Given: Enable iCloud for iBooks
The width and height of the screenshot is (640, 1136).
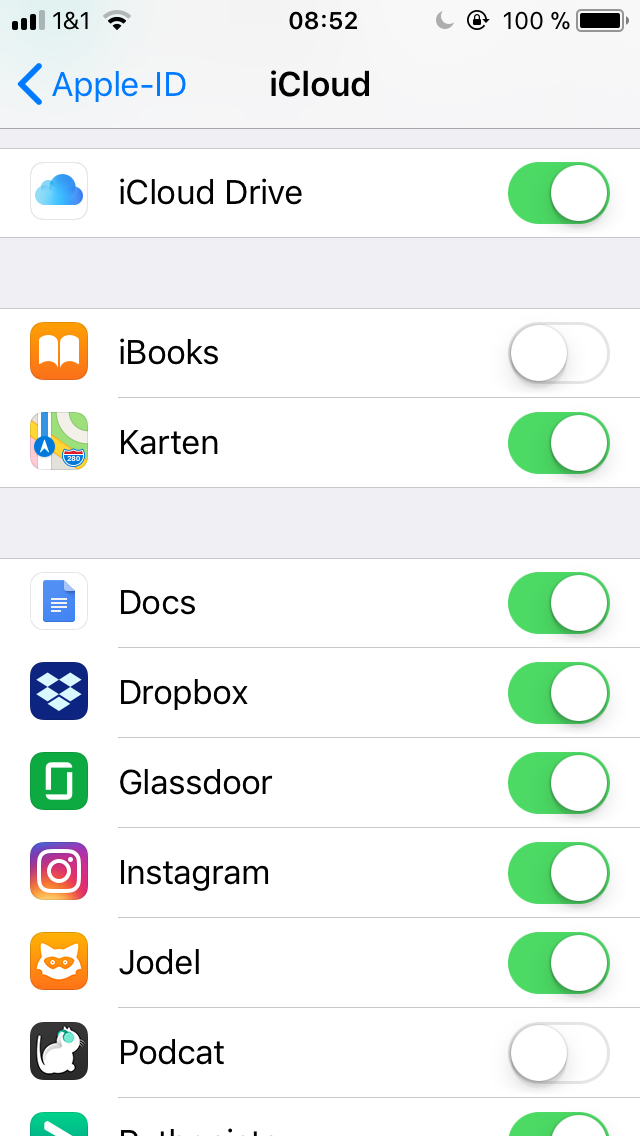Looking at the screenshot, I should [558, 353].
